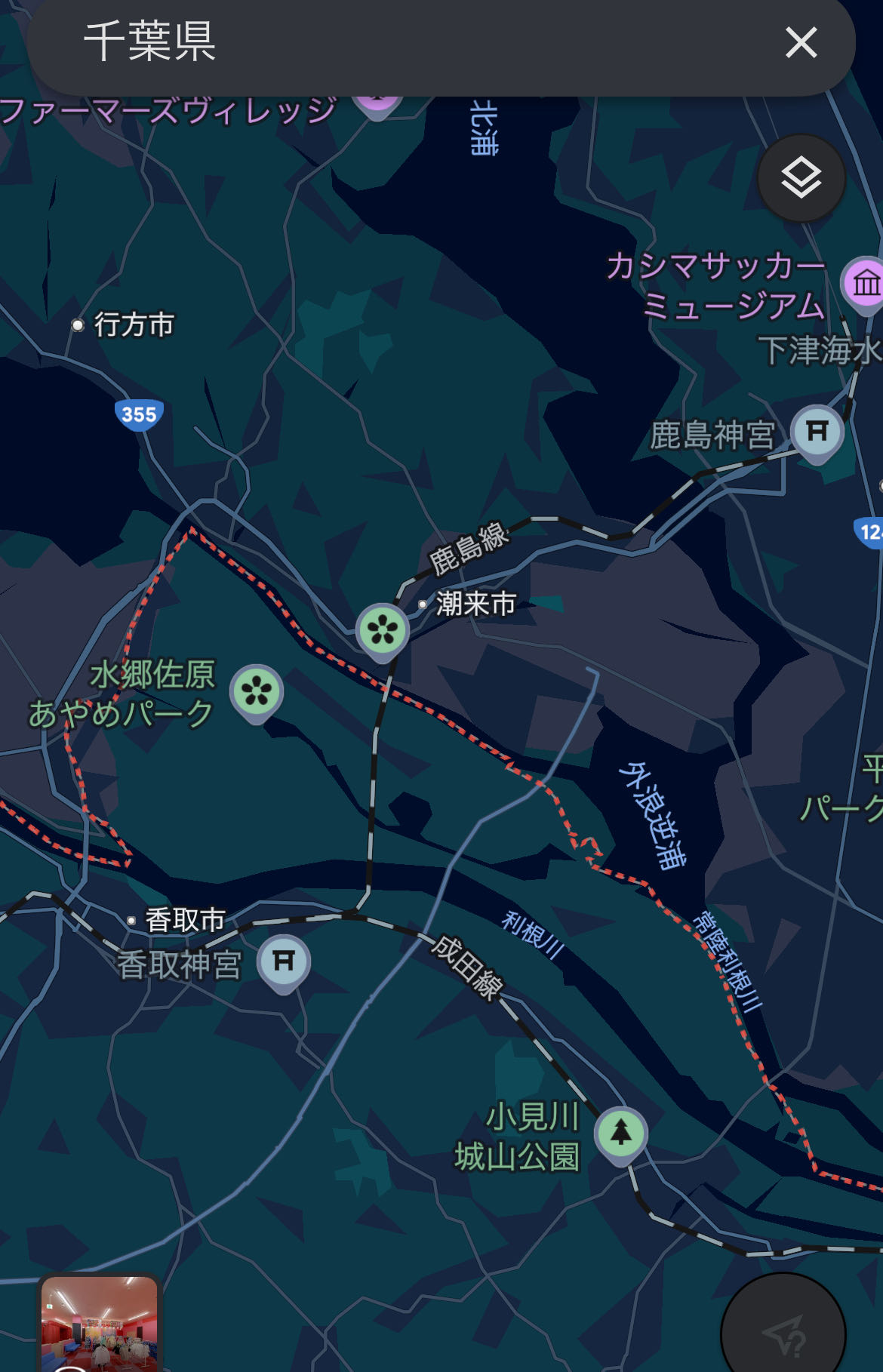Tap the flower pin by 潮来市

point(383,630)
